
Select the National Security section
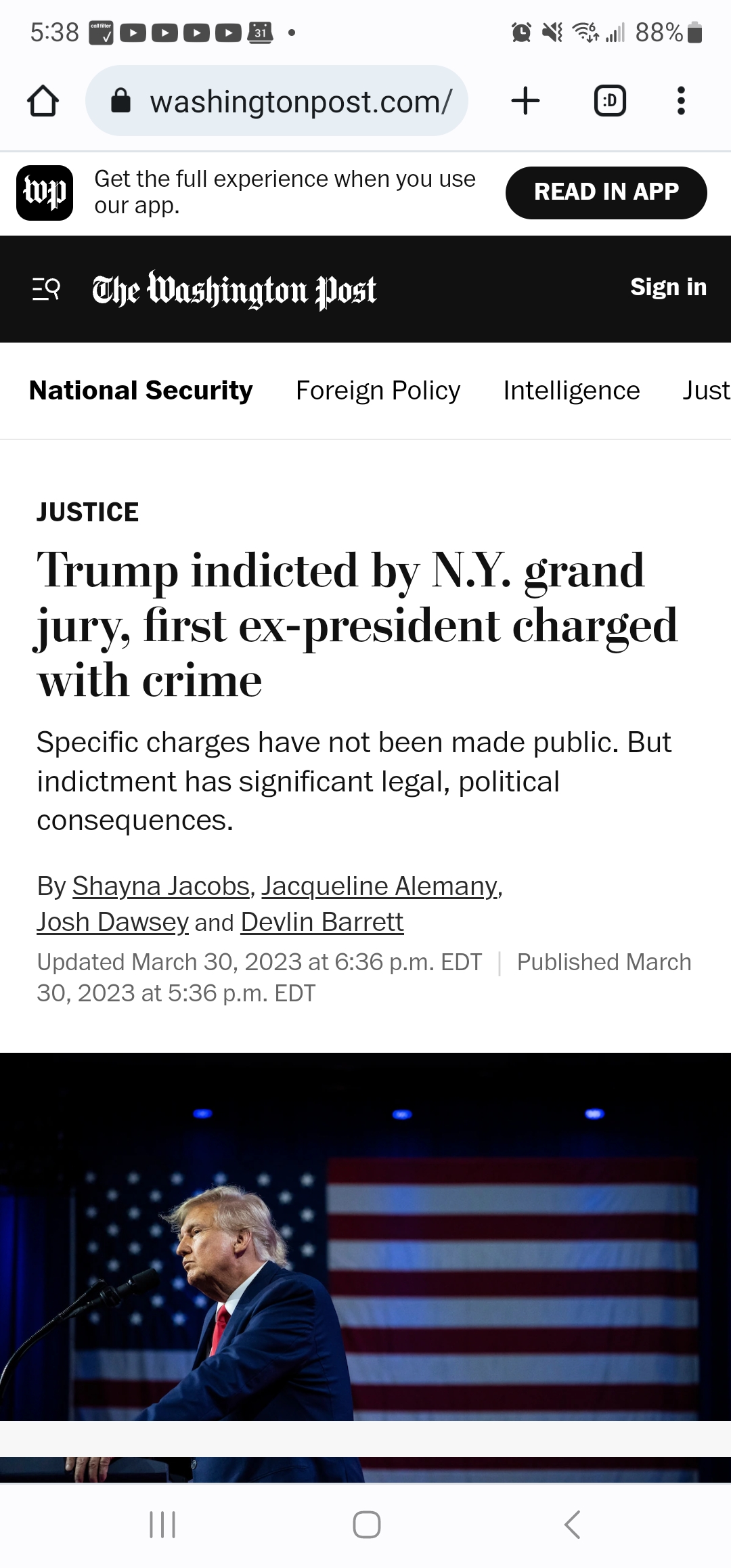point(141,391)
